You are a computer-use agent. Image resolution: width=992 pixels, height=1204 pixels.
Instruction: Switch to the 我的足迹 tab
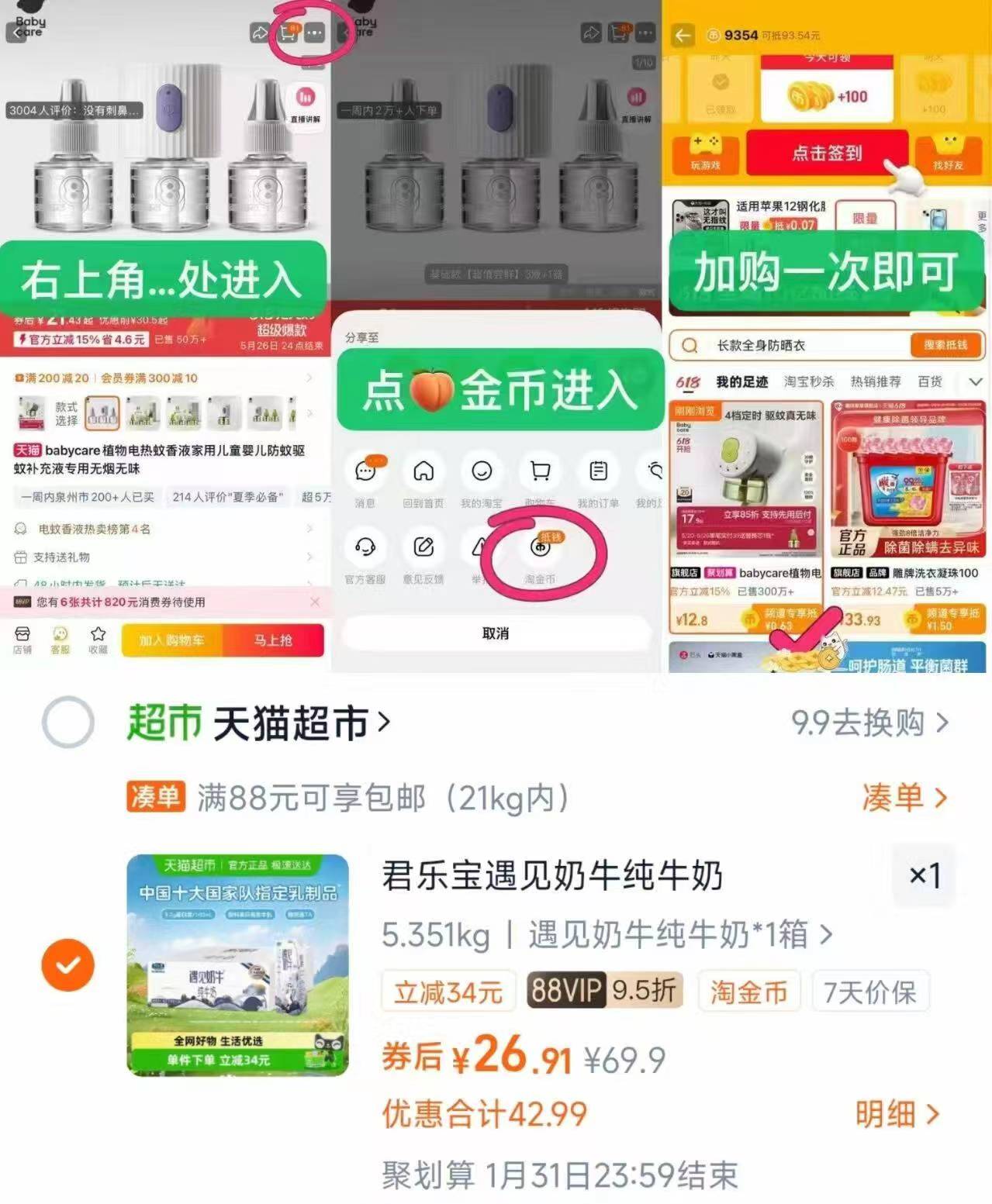point(743,381)
